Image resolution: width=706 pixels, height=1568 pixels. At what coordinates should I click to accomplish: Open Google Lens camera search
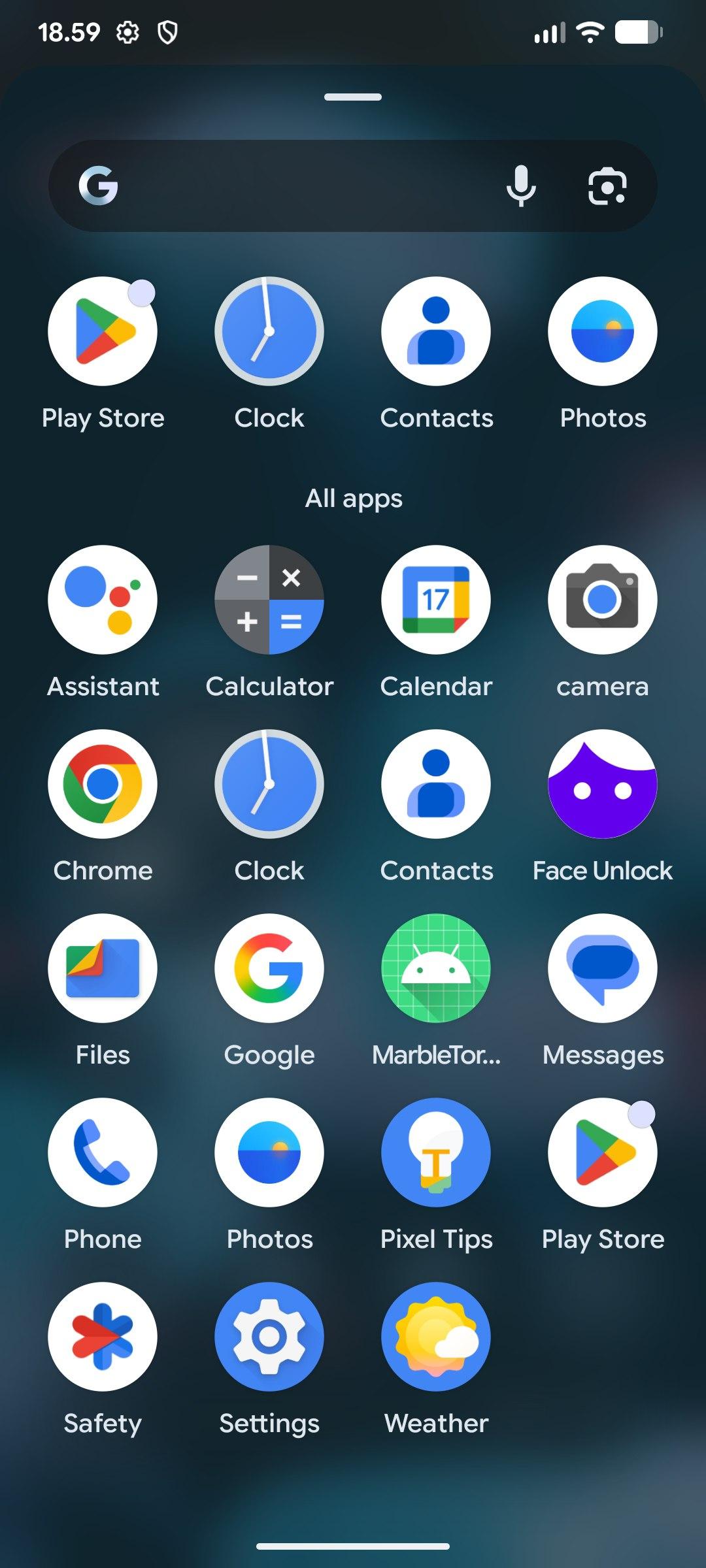607,186
